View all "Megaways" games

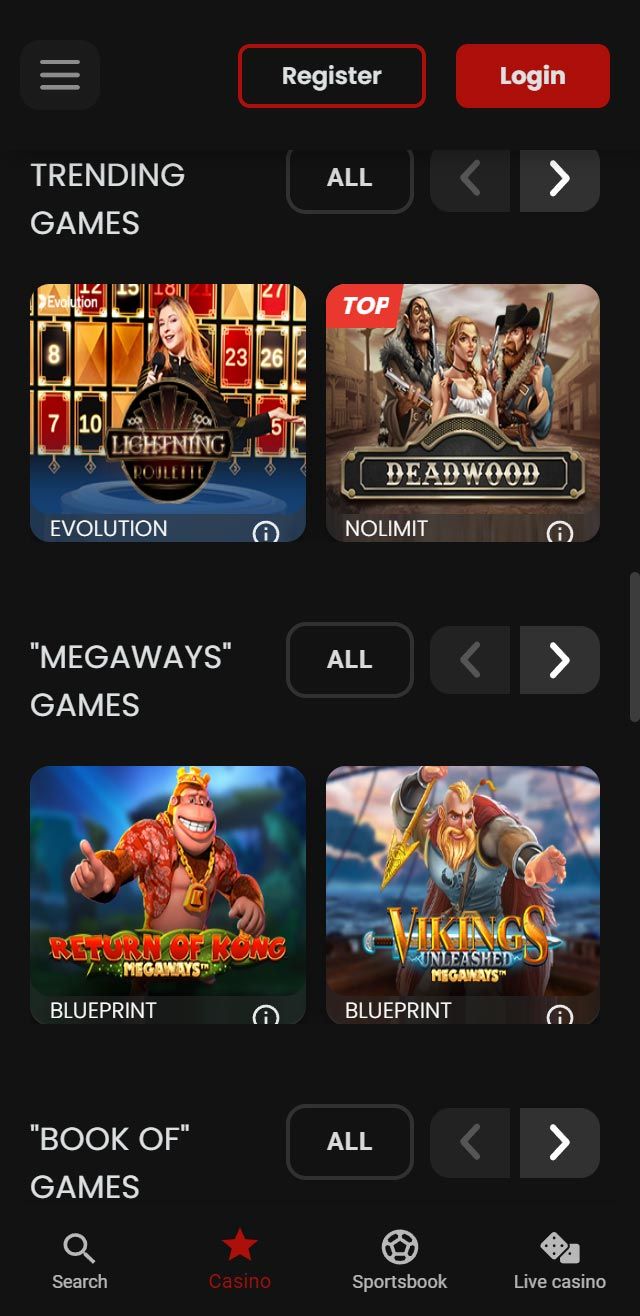click(349, 660)
